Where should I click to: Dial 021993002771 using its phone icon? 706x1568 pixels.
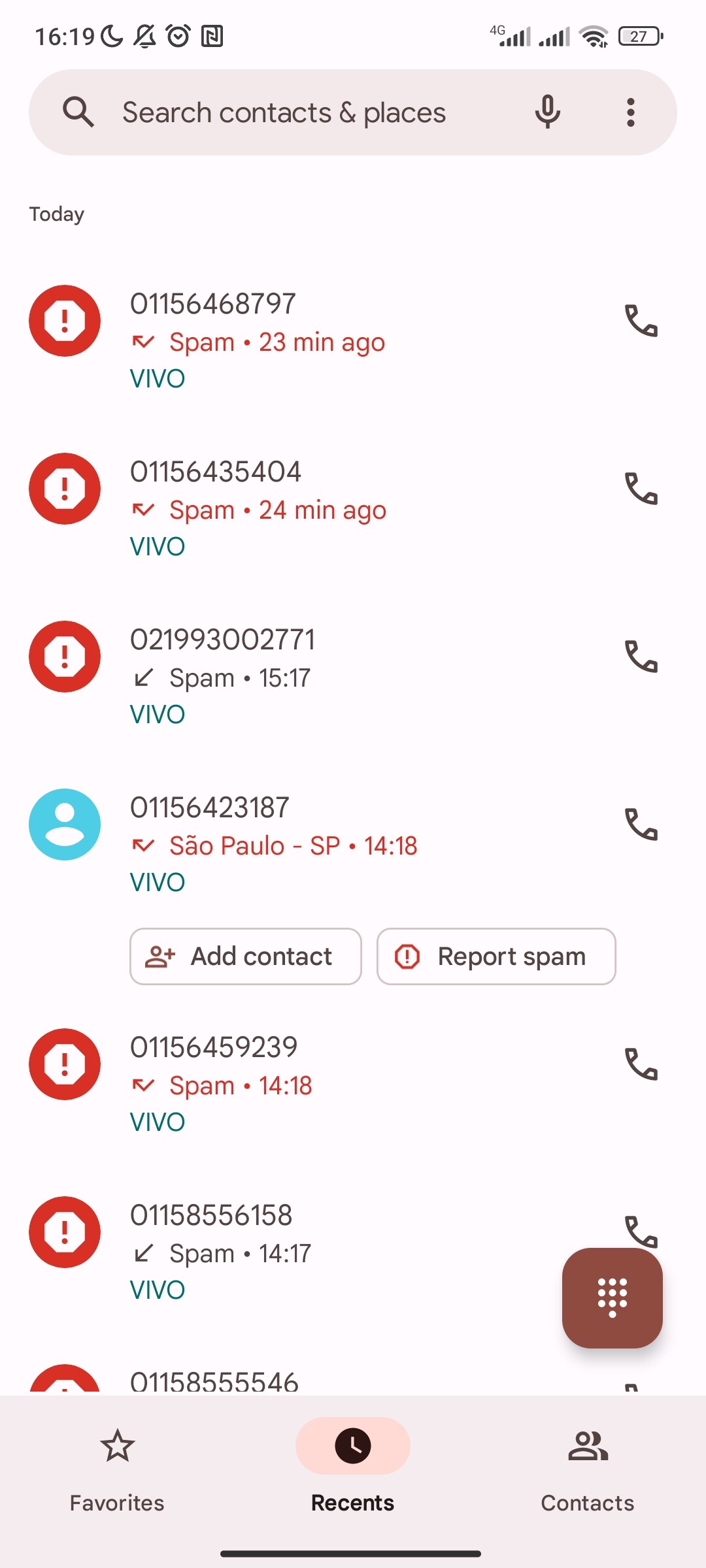tap(641, 657)
